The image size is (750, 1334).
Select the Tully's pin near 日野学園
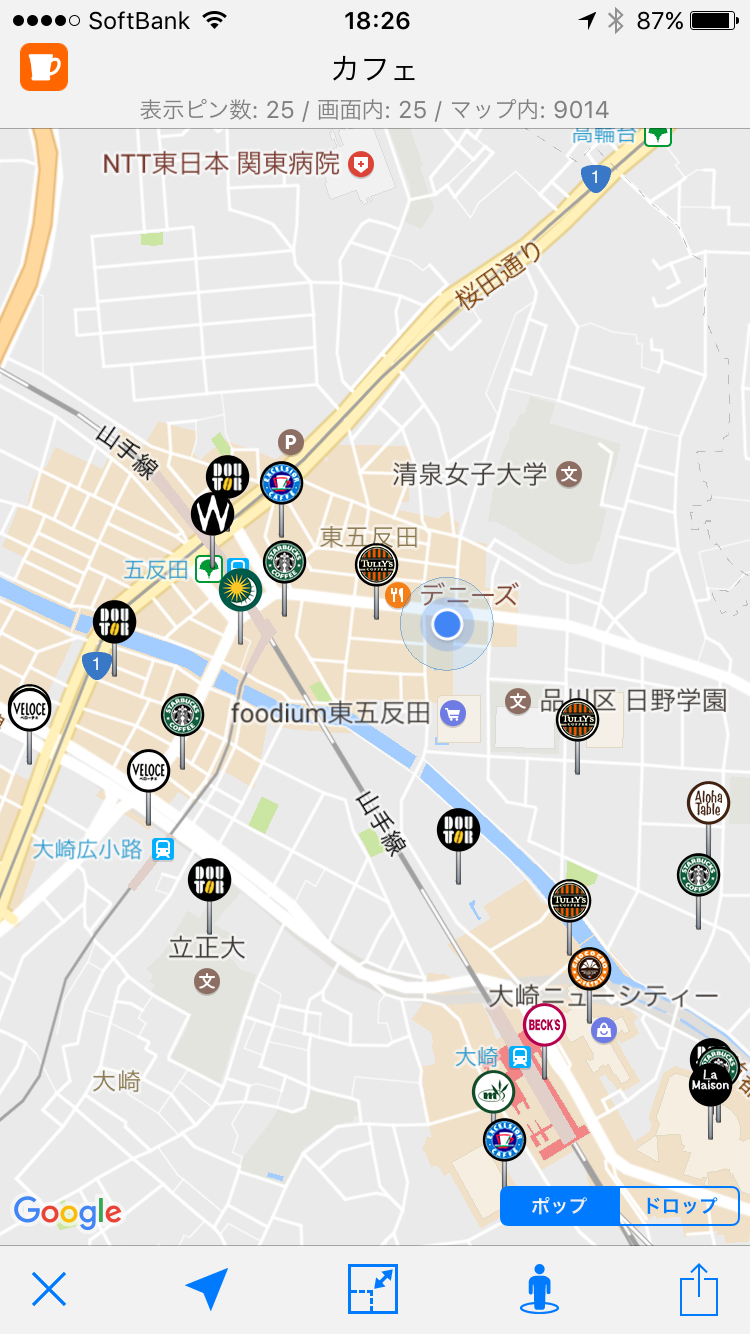577,720
